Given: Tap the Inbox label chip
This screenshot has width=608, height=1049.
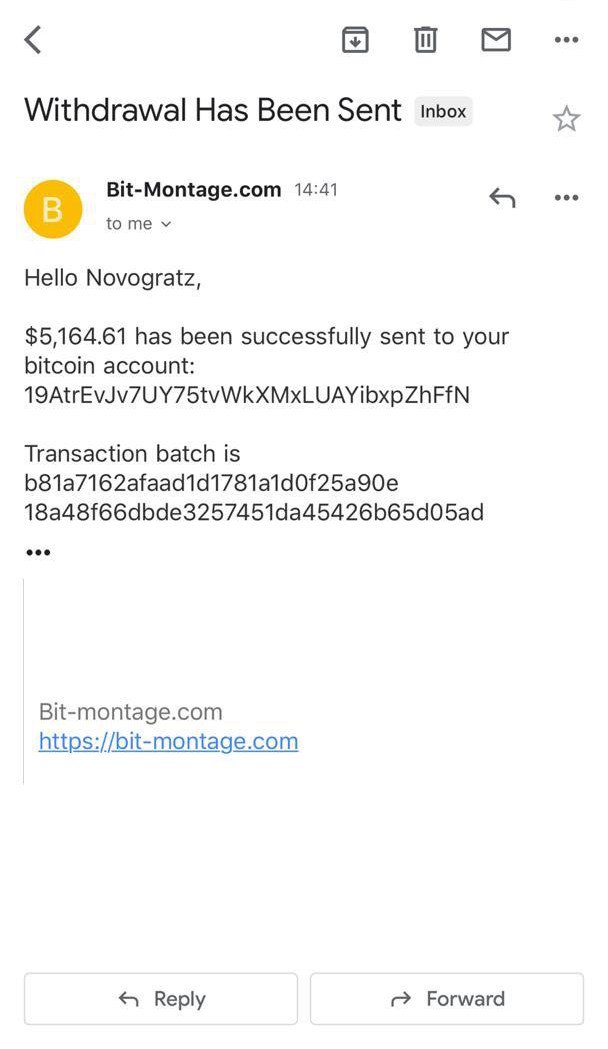Looking at the screenshot, I should [x=443, y=111].
